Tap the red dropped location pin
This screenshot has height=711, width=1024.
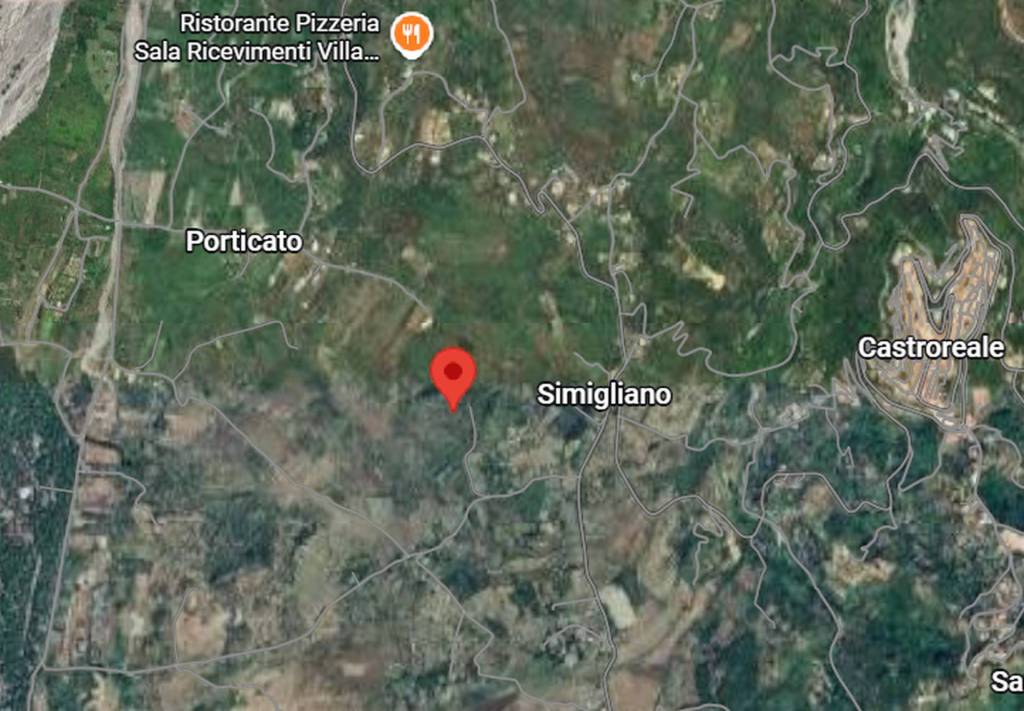[x=453, y=374]
